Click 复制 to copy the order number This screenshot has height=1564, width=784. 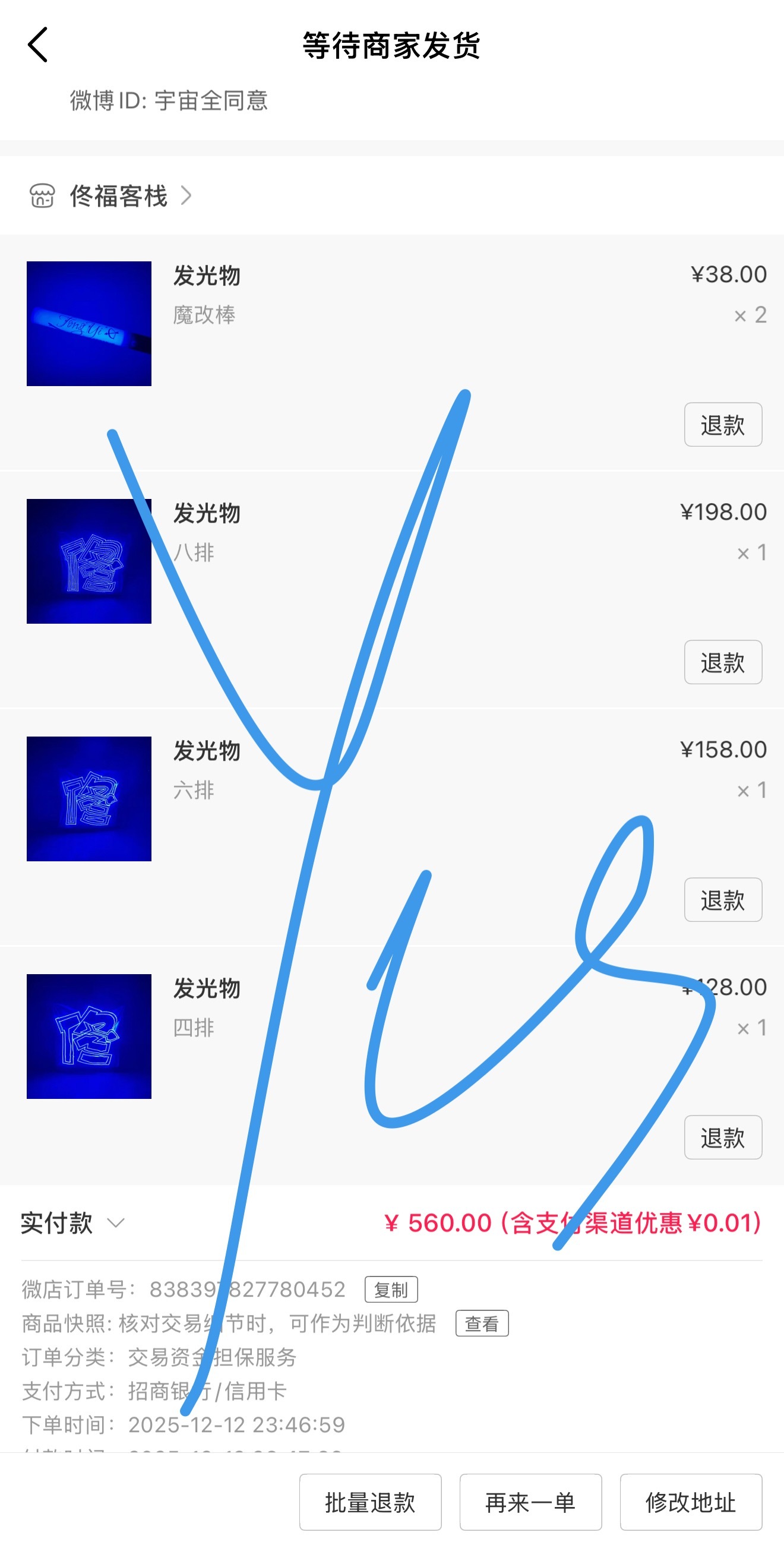click(391, 1289)
